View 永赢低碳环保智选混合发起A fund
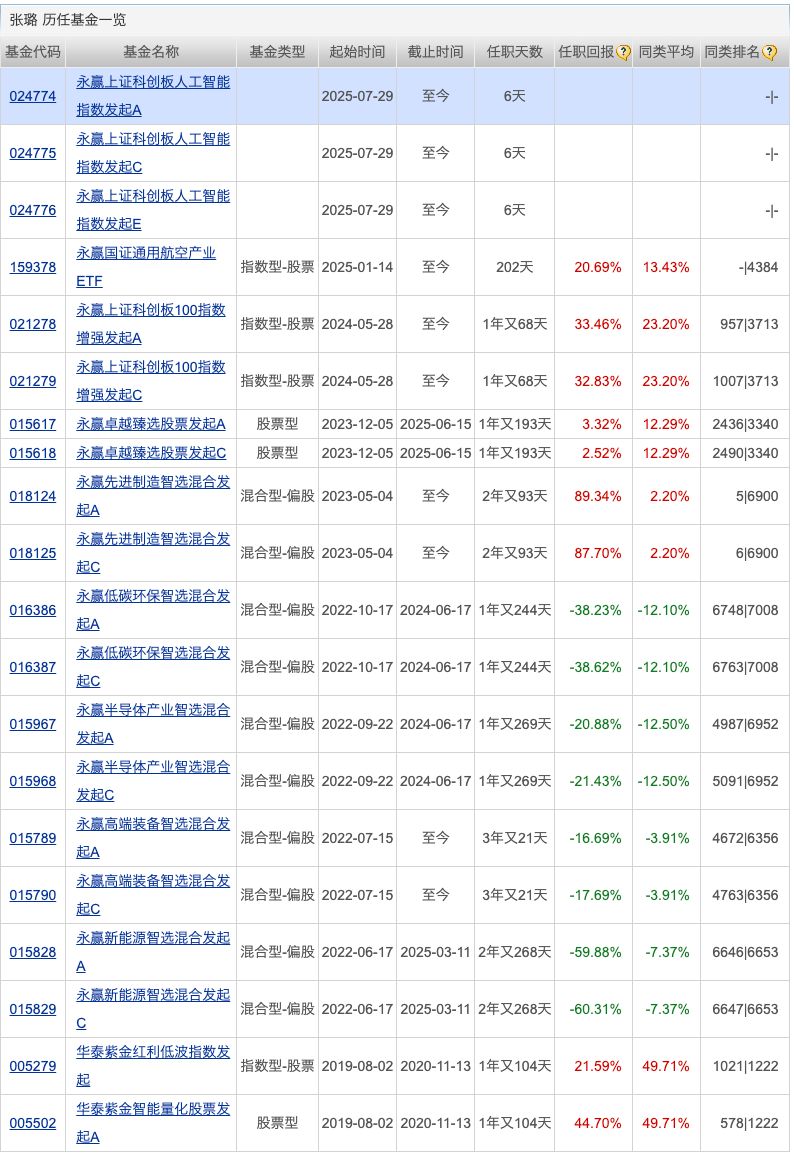Viewport: 794px width, 1154px height. (152, 609)
